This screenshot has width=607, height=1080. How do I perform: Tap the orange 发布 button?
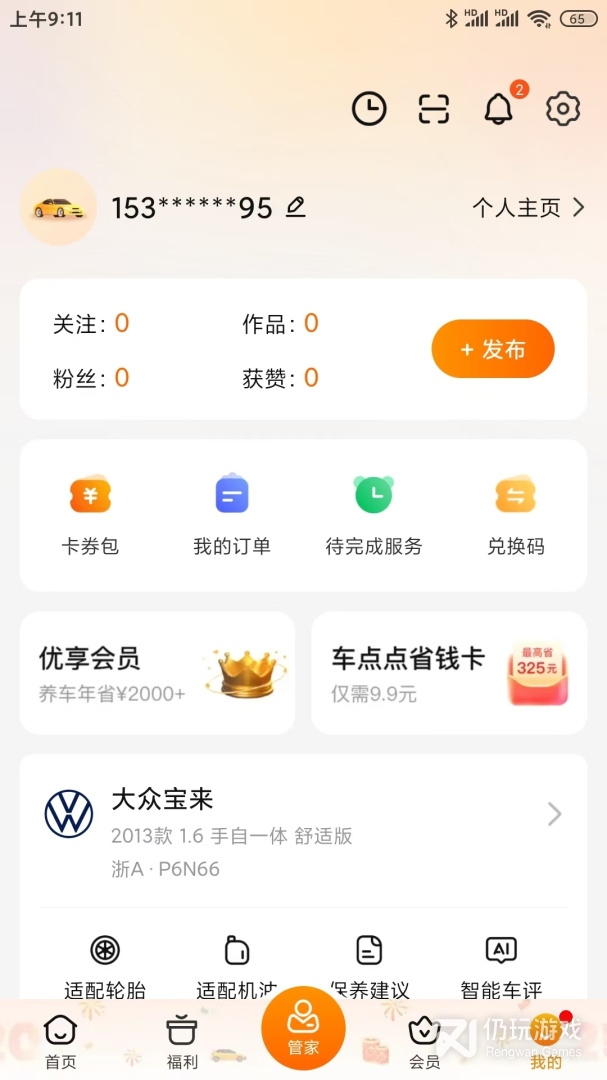[493, 349]
